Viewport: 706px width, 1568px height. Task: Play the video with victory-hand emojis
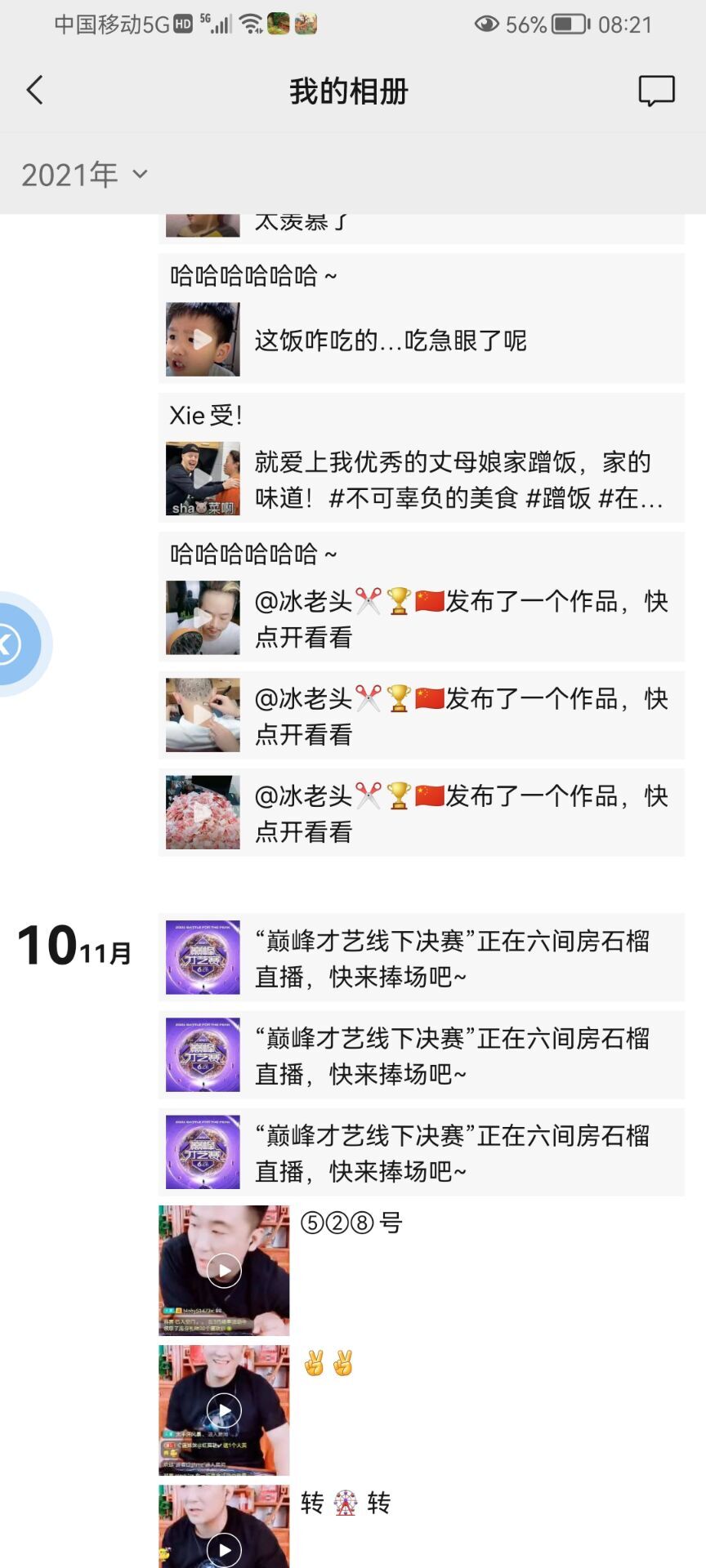coord(224,1410)
